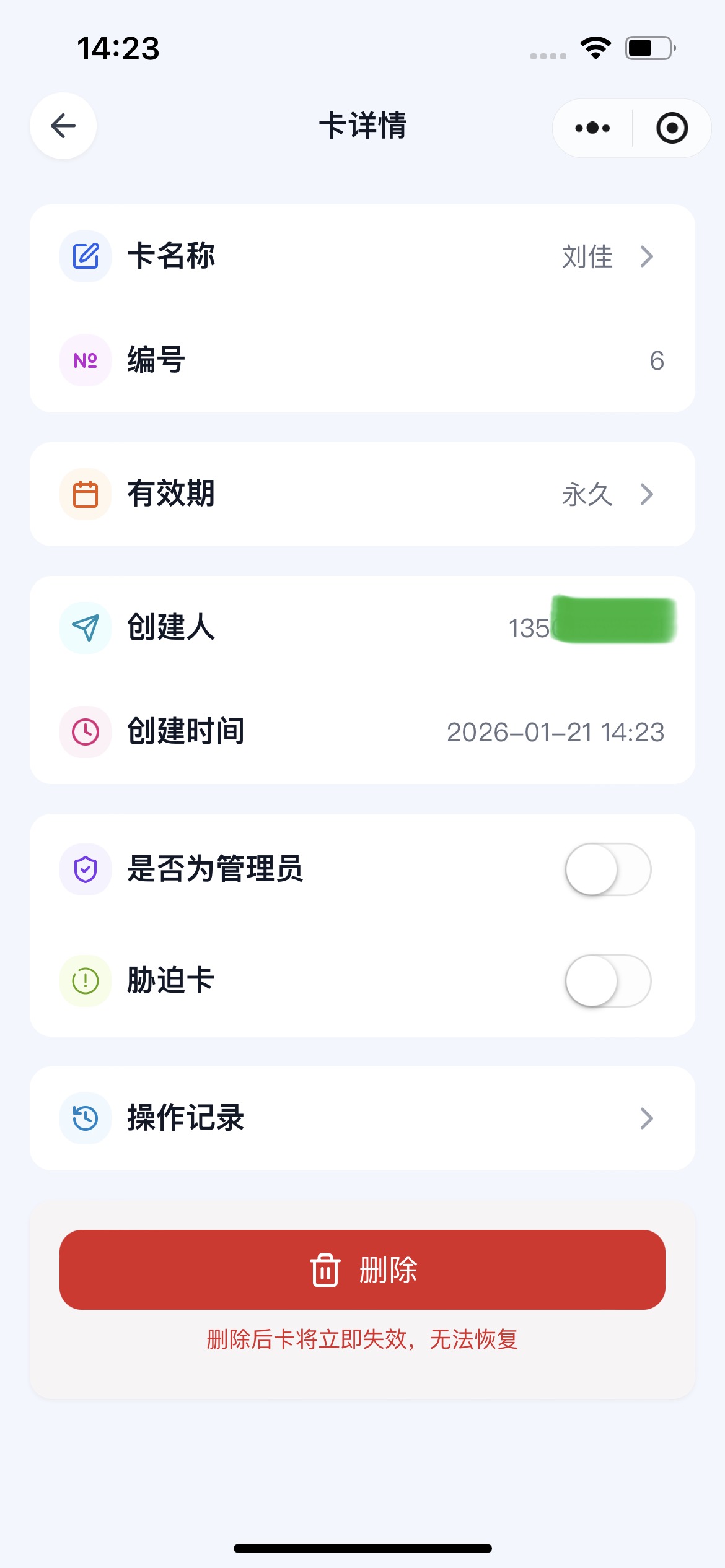Click the history icon beside 操作记录

[x=85, y=1118]
